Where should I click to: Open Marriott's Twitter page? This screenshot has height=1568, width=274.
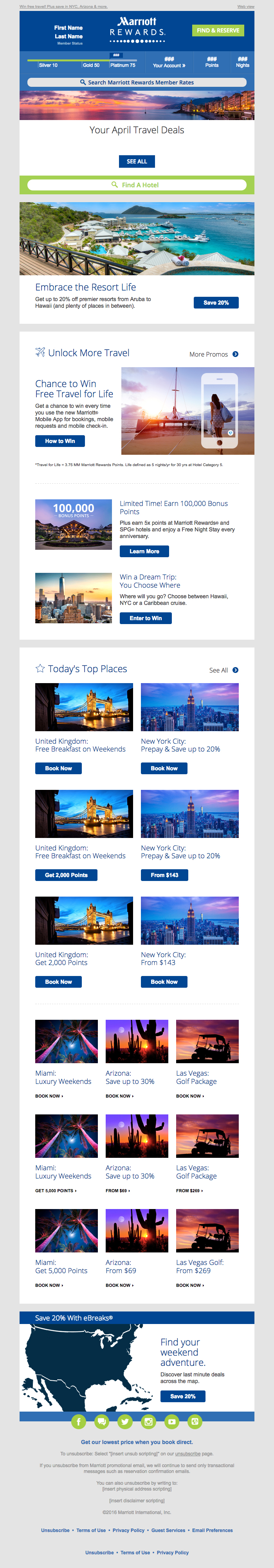[x=125, y=1422]
